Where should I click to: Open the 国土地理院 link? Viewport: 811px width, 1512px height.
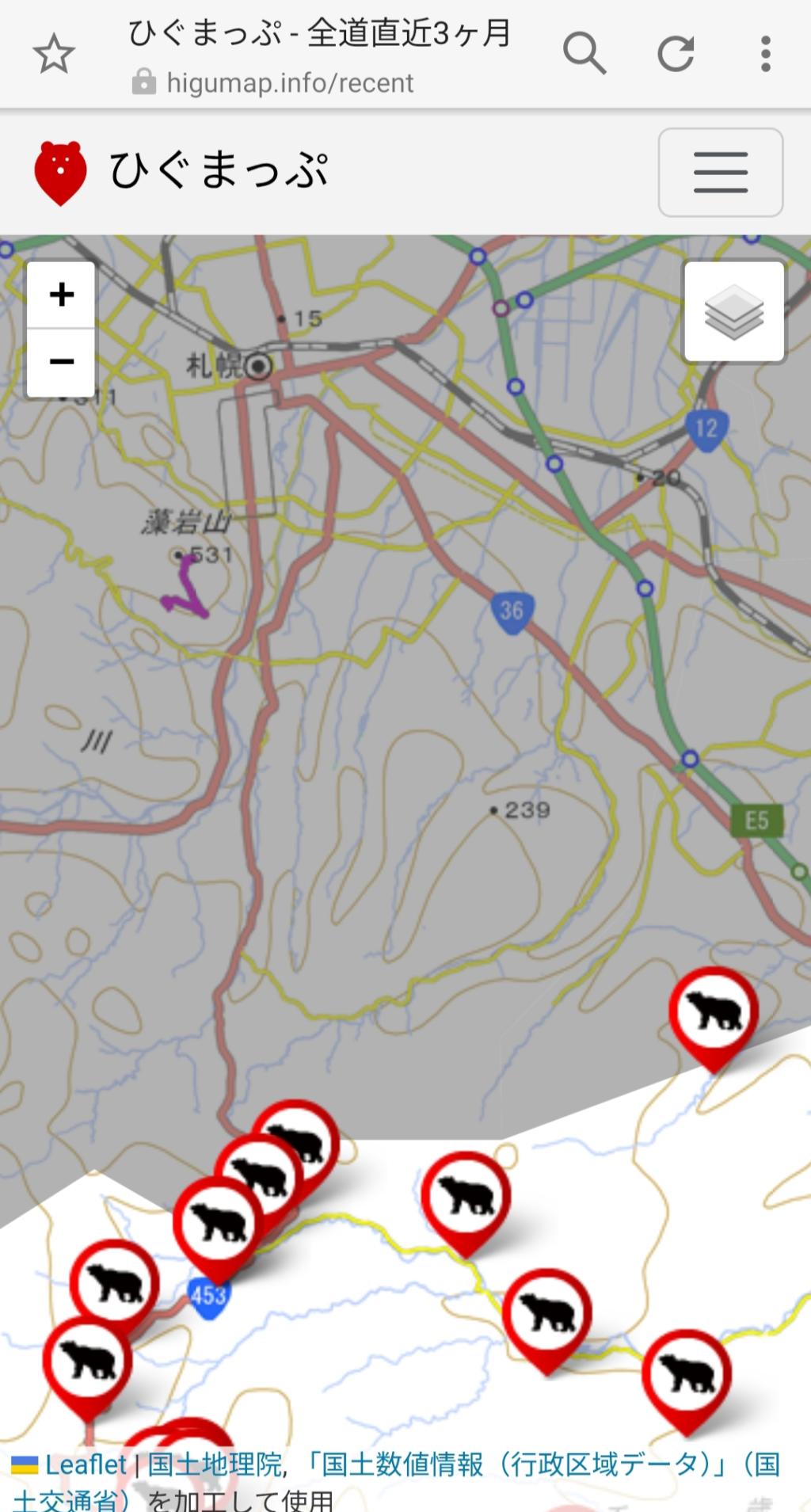pos(215,1464)
